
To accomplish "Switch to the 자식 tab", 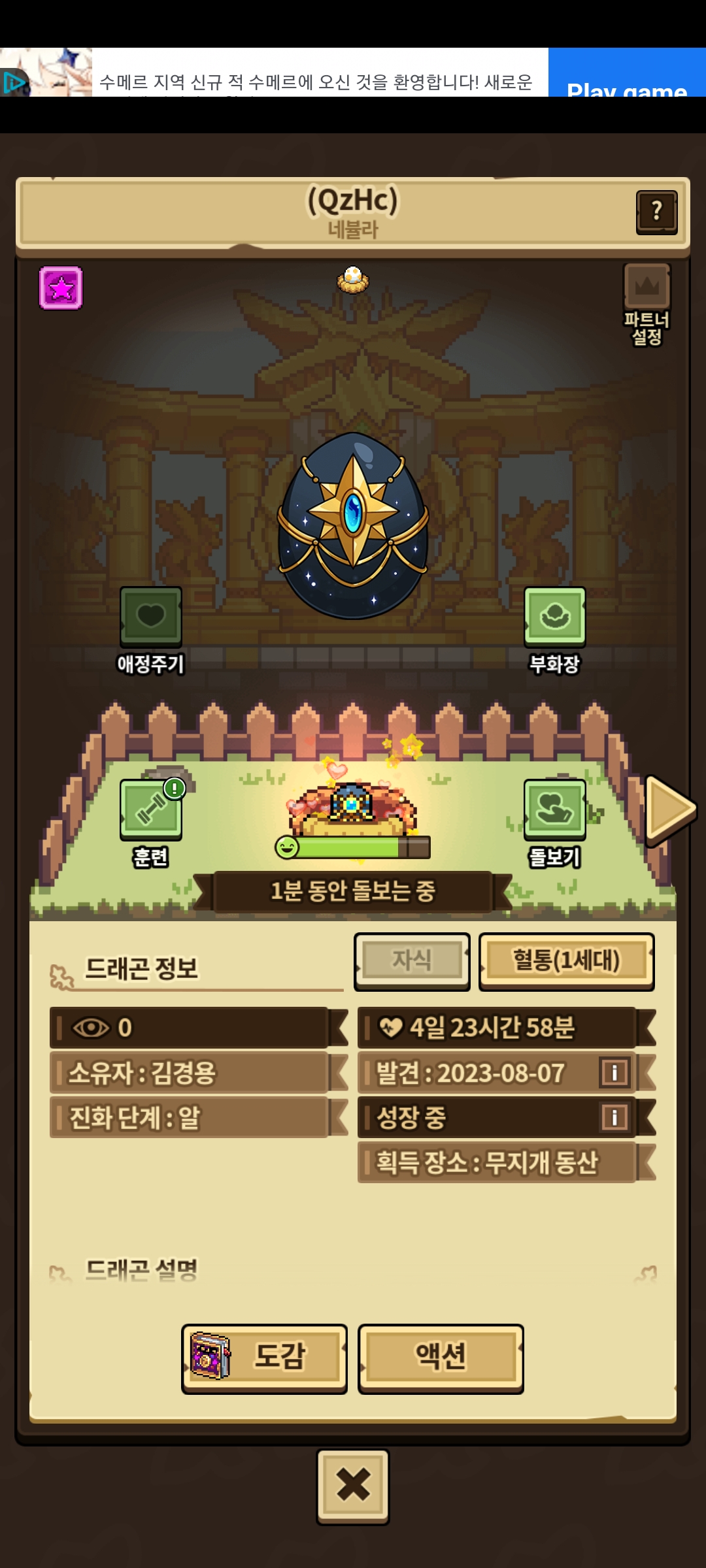I will coord(412,961).
